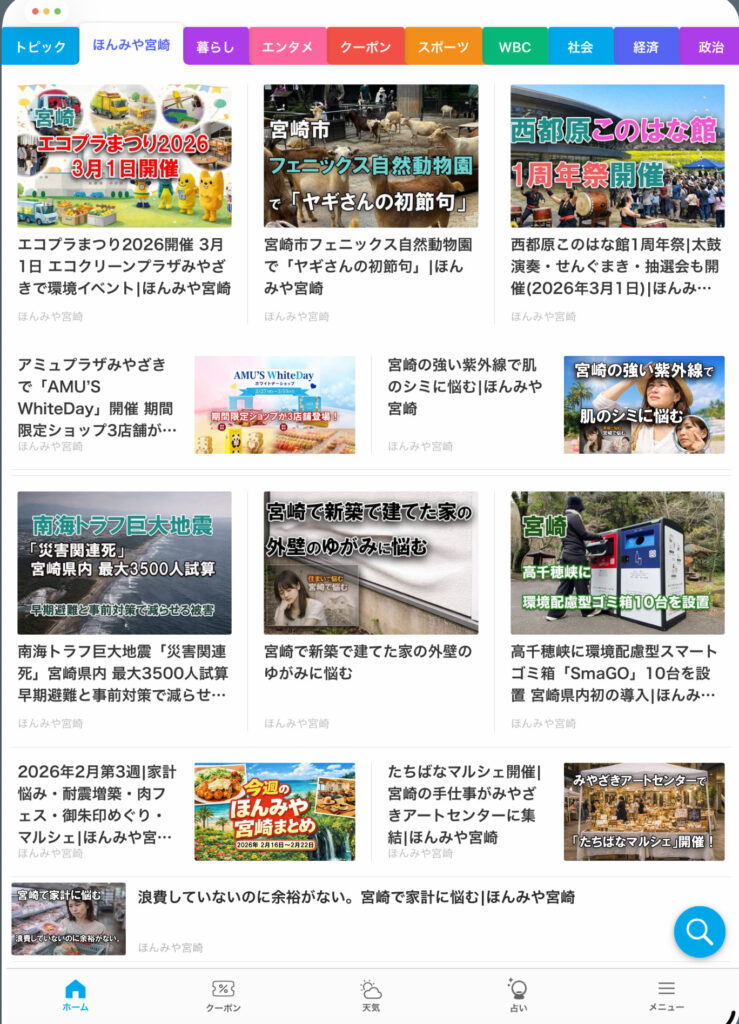
Task: Go to the スポーツ tab
Action: click(443, 47)
